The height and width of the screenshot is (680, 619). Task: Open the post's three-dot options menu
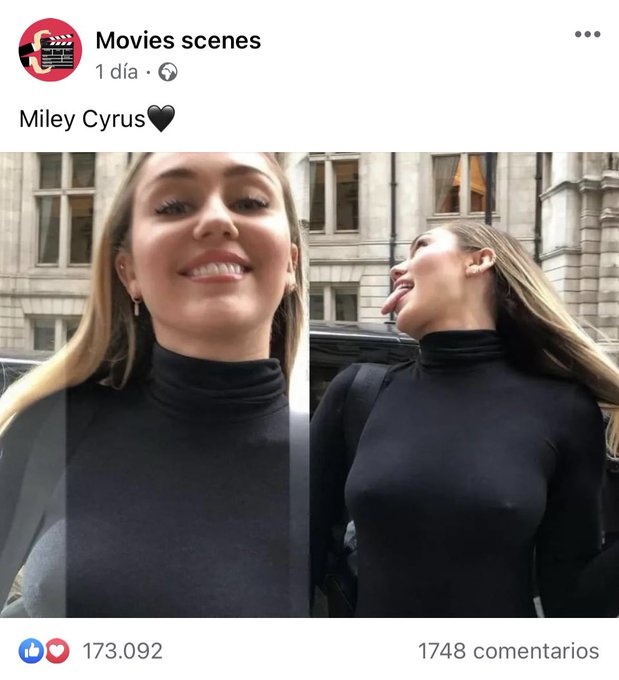(587, 35)
